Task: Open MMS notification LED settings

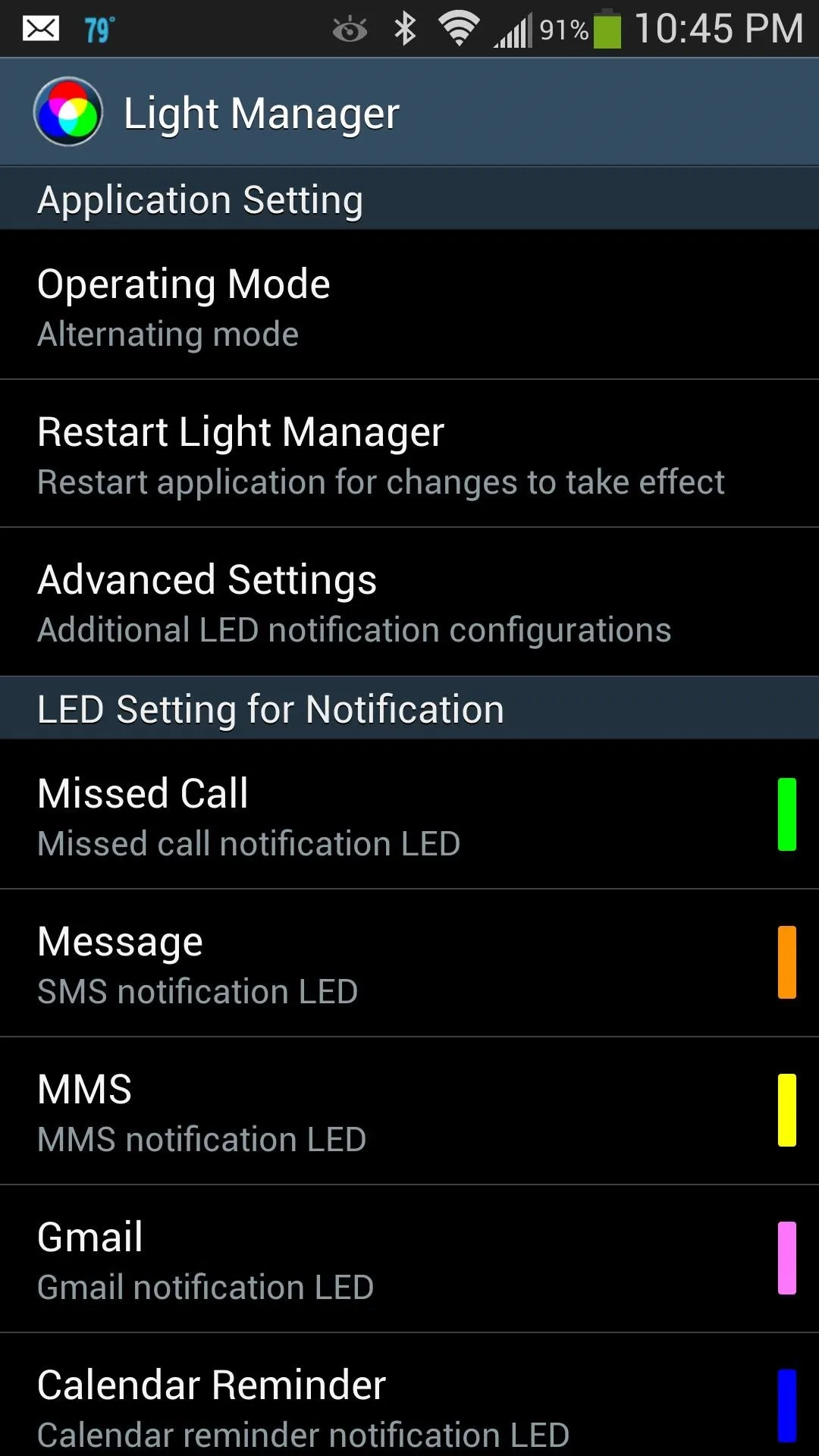Action: coord(409,1111)
